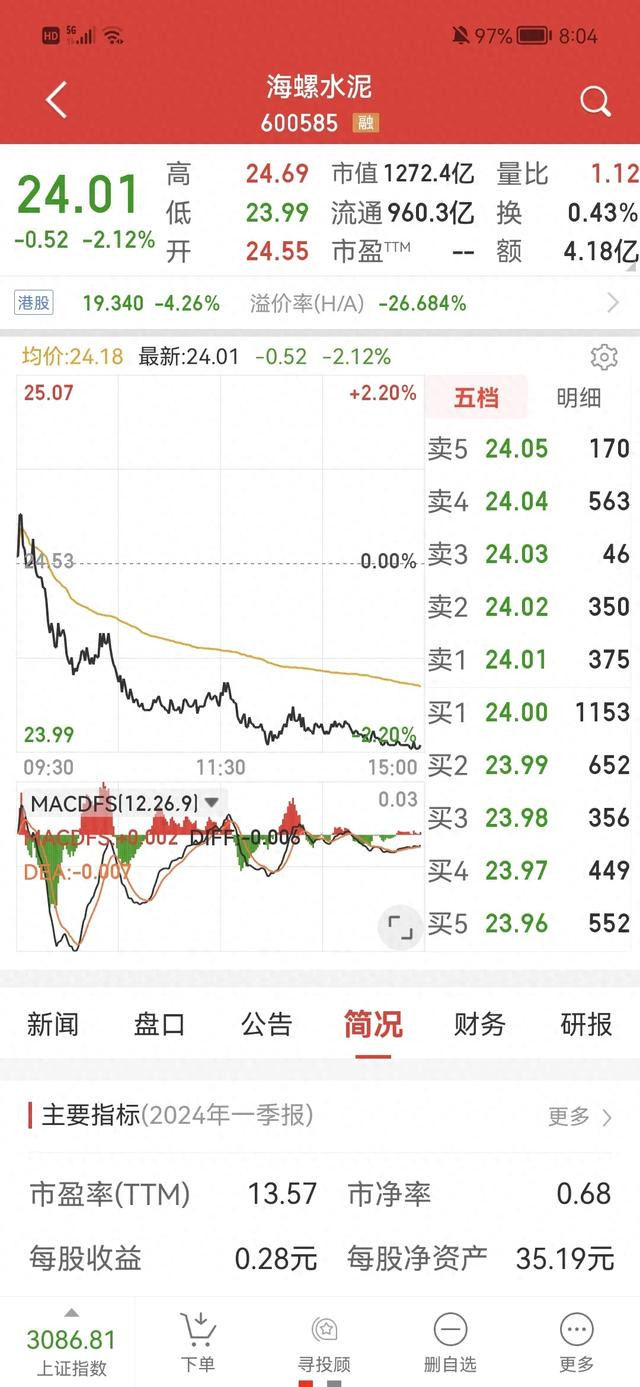Image resolution: width=640 pixels, height=1387 pixels.
Task: Switch to the 新闻 tab
Action: click(52, 1024)
